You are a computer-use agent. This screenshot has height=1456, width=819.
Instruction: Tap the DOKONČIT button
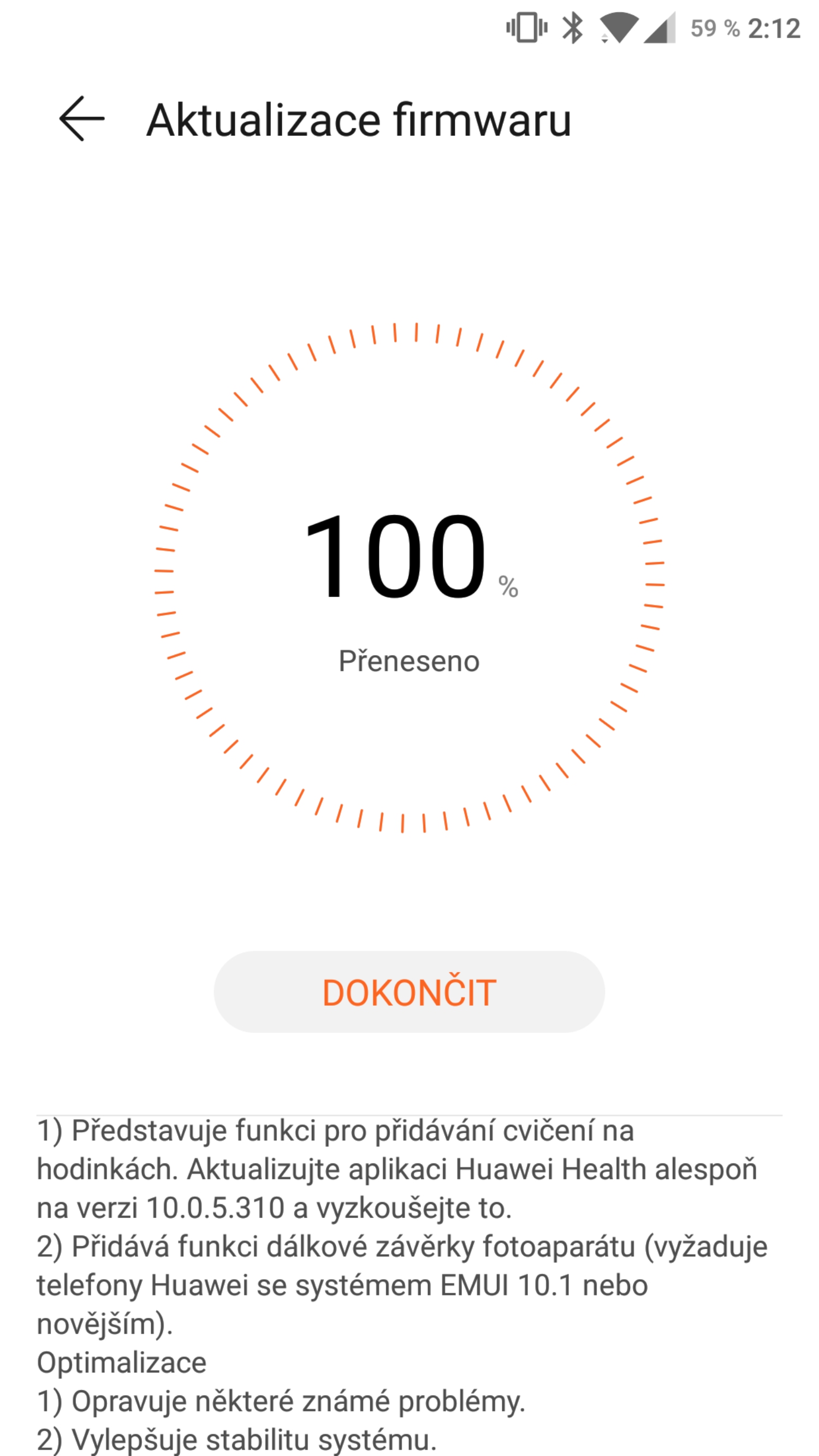click(x=409, y=992)
